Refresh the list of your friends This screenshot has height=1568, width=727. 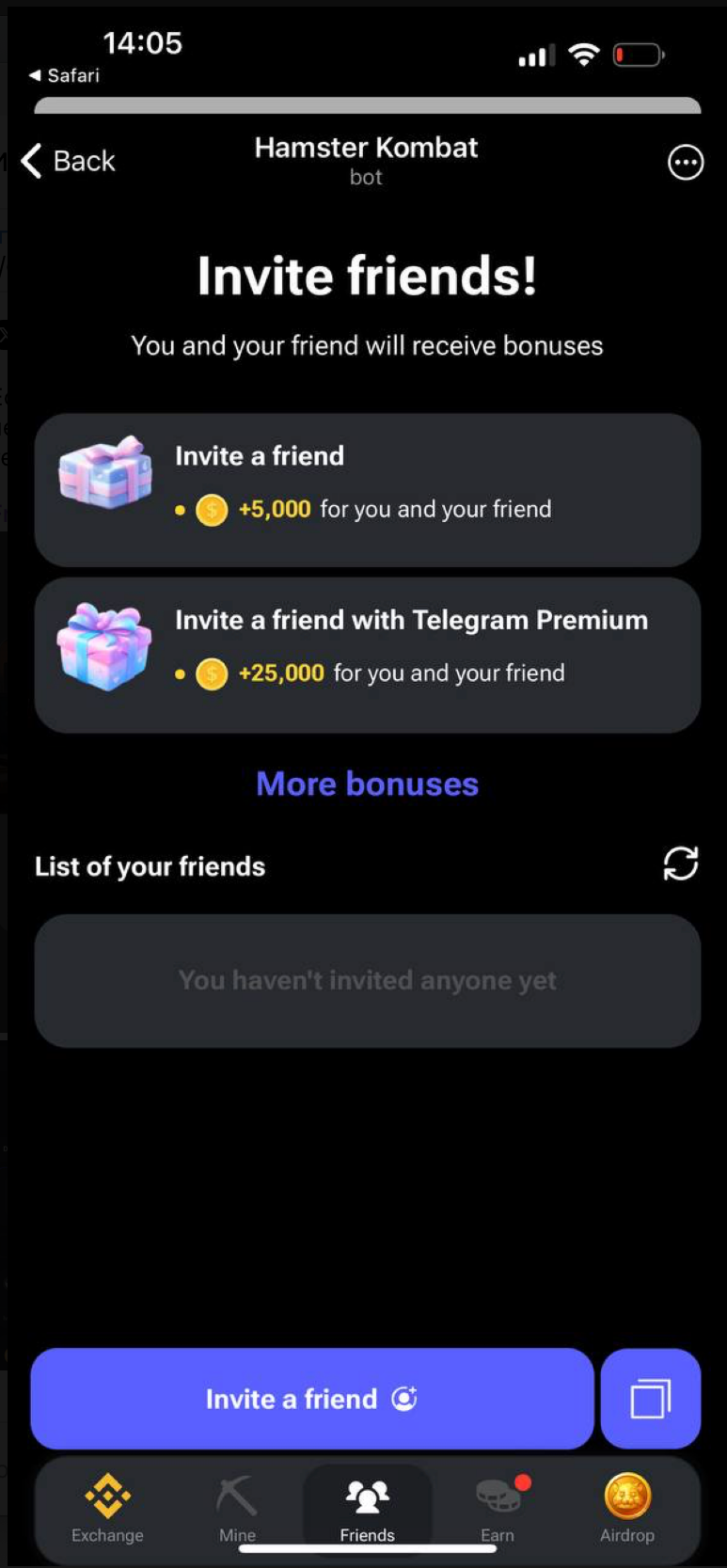click(x=680, y=863)
